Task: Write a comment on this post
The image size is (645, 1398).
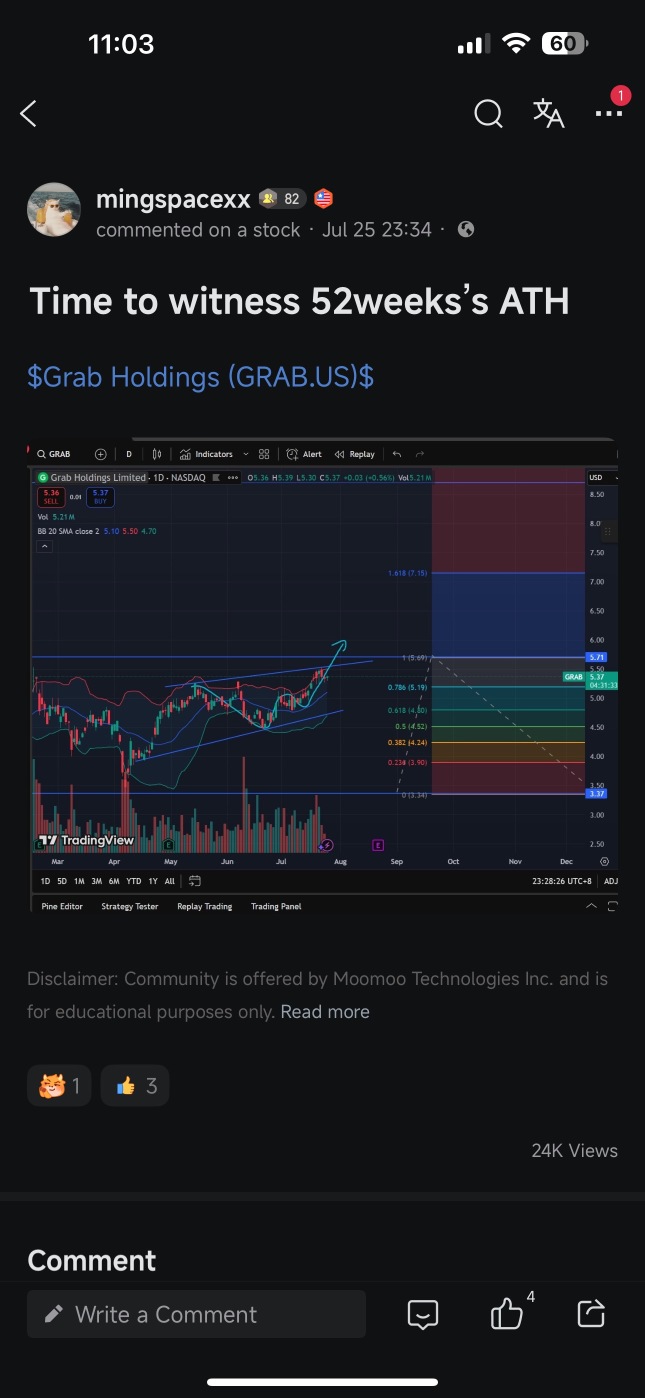Action: tap(196, 1314)
